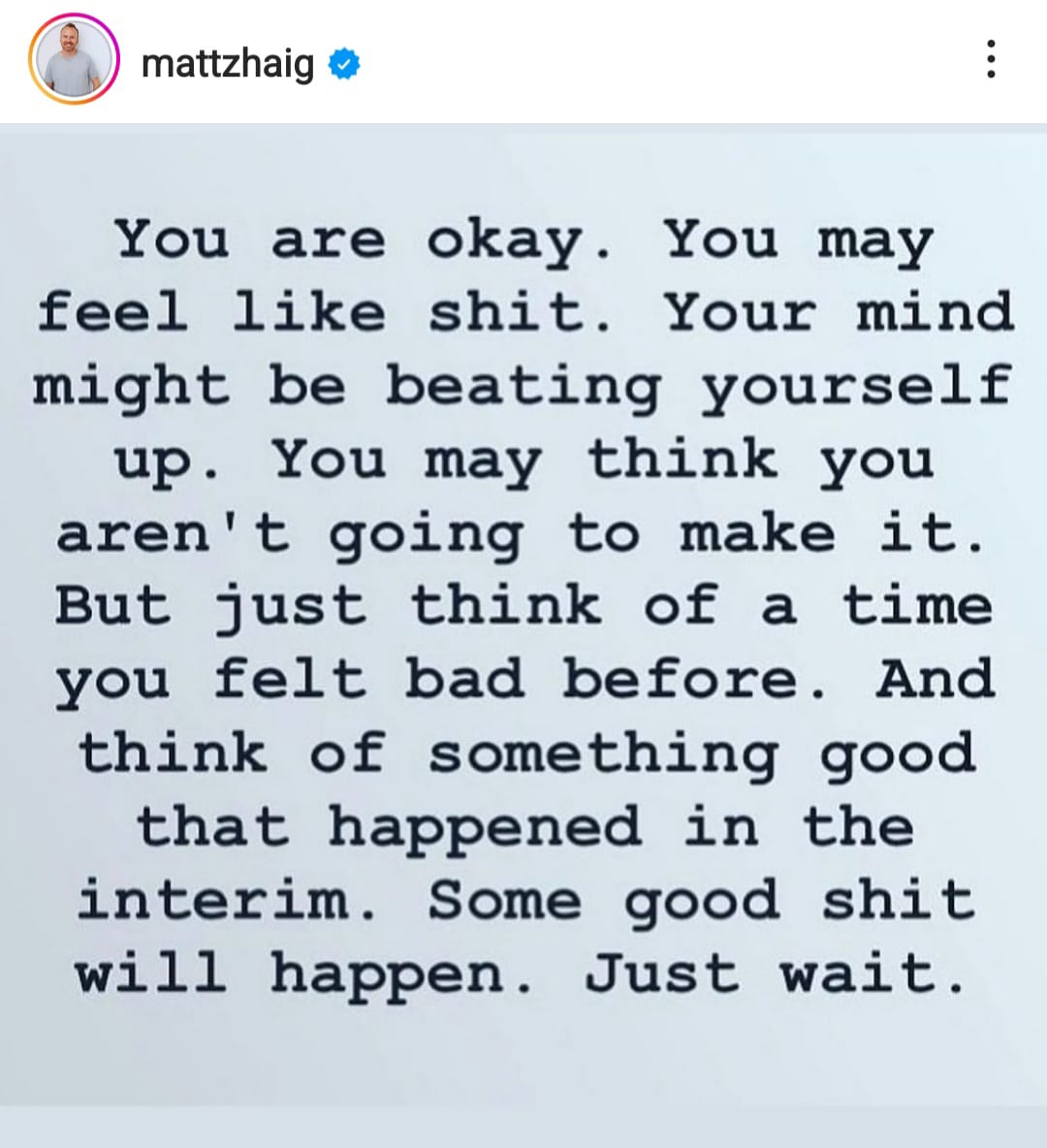Open the mattzhaig username link

click(x=228, y=64)
